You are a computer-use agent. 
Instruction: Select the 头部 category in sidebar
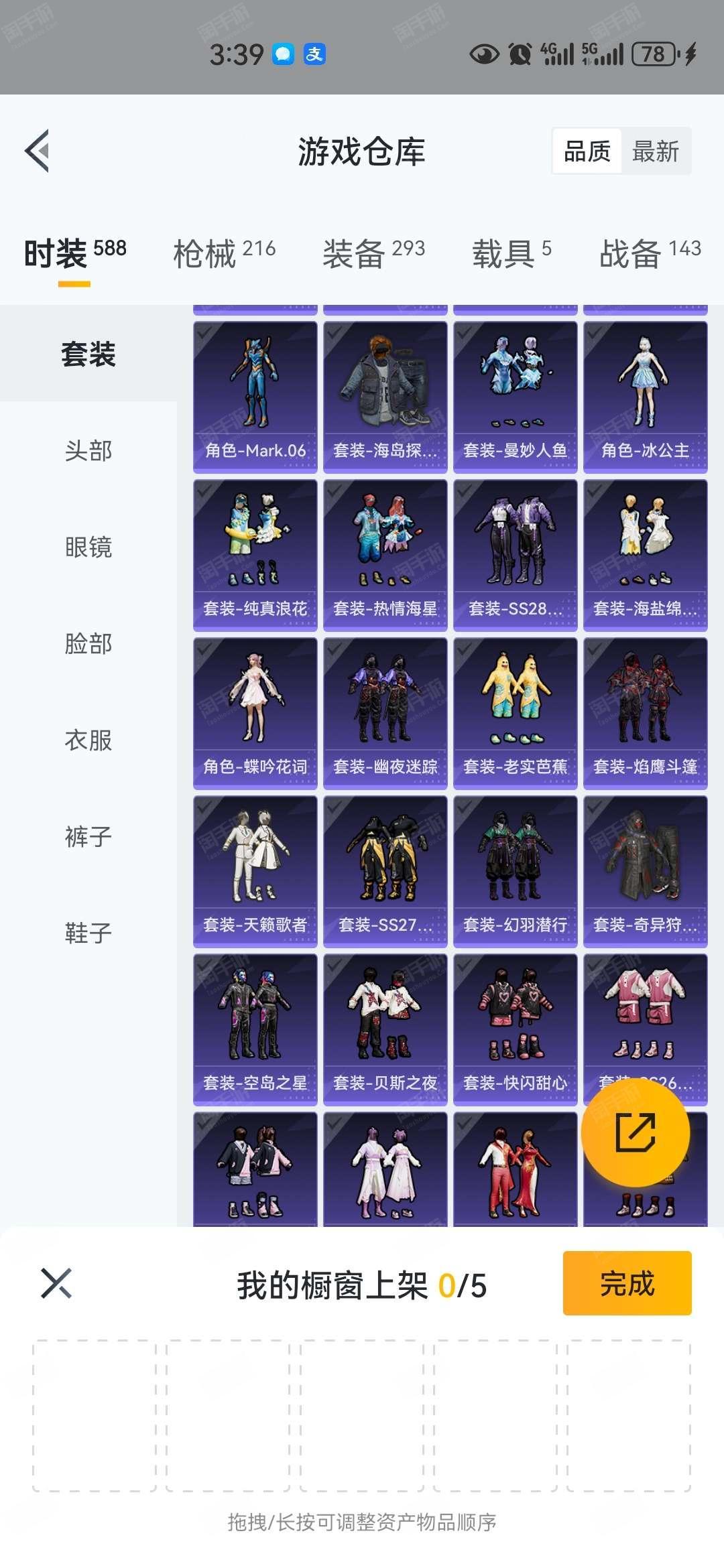click(x=88, y=450)
